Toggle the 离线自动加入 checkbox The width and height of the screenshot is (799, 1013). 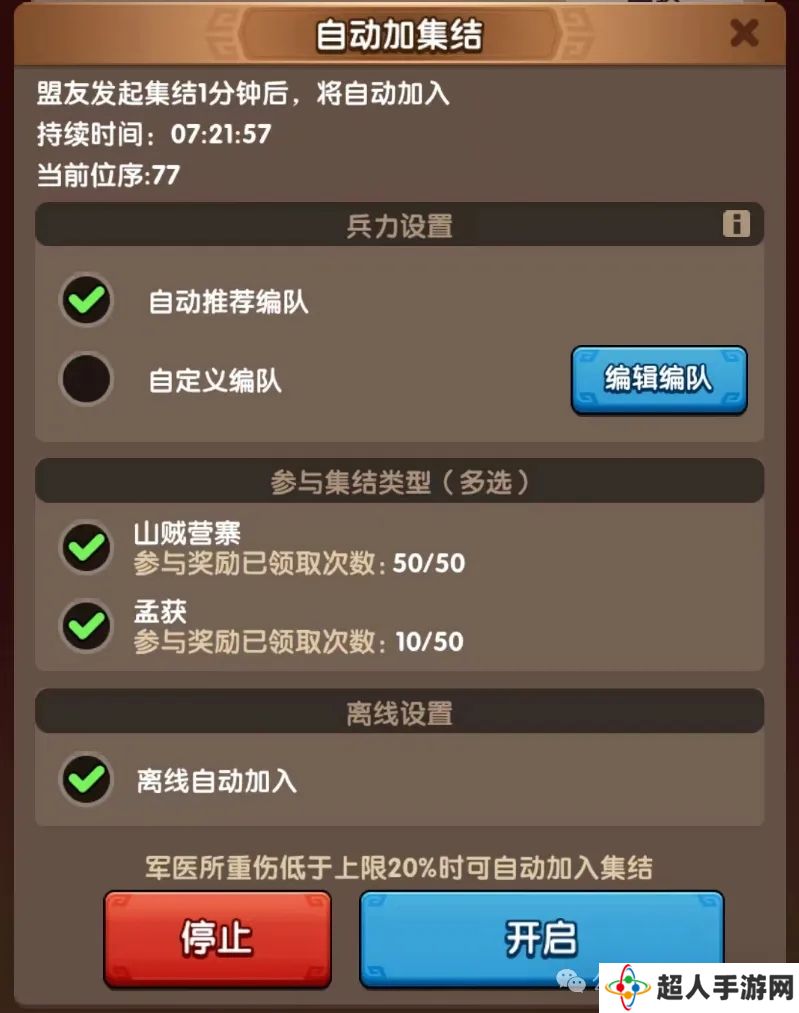87,779
